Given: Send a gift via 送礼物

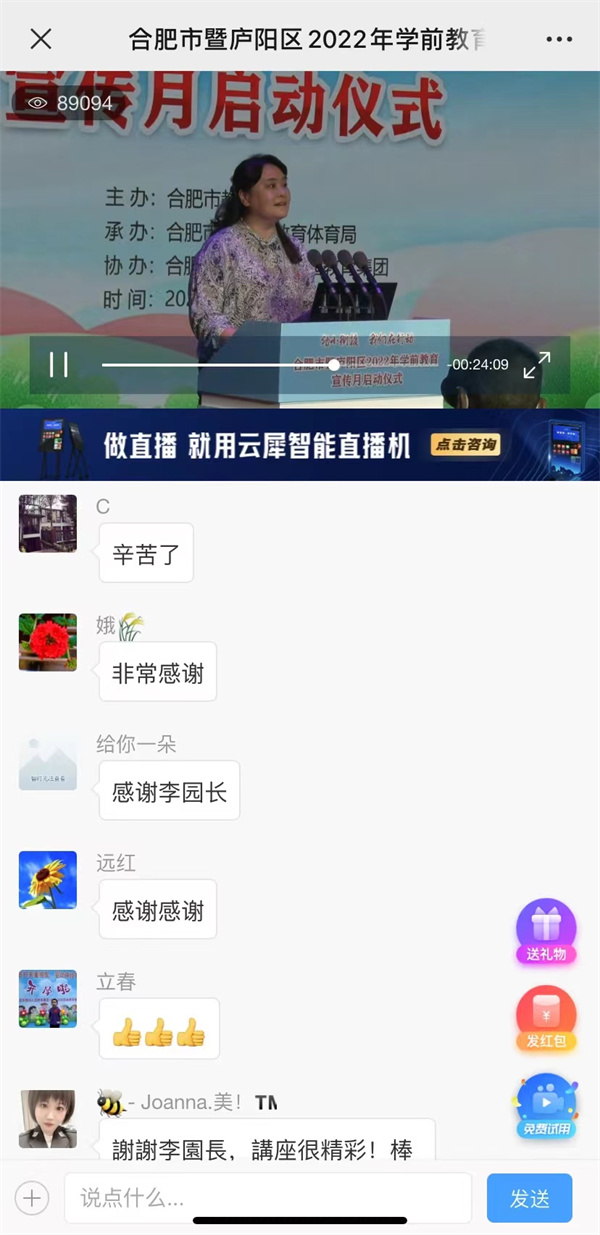Looking at the screenshot, I should pyautogui.click(x=546, y=931).
